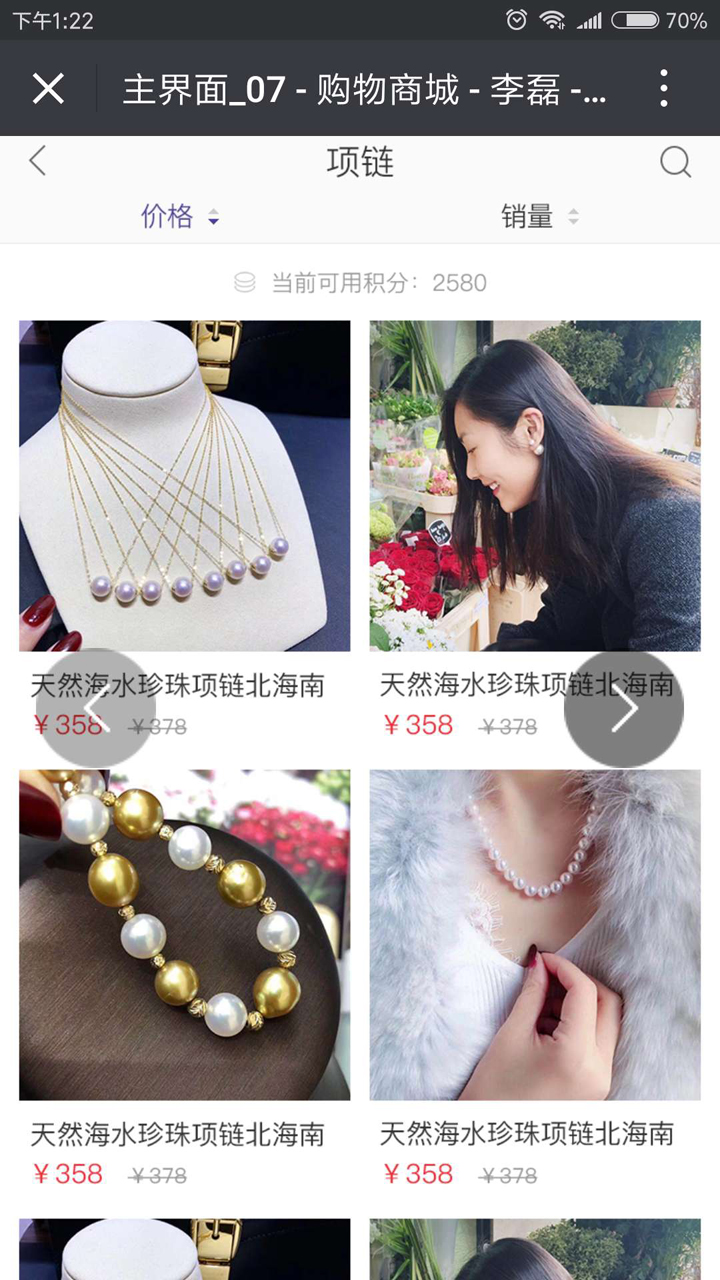Tap the right arrow overlay button
Screen dimensions: 720x1280
tap(624, 708)
